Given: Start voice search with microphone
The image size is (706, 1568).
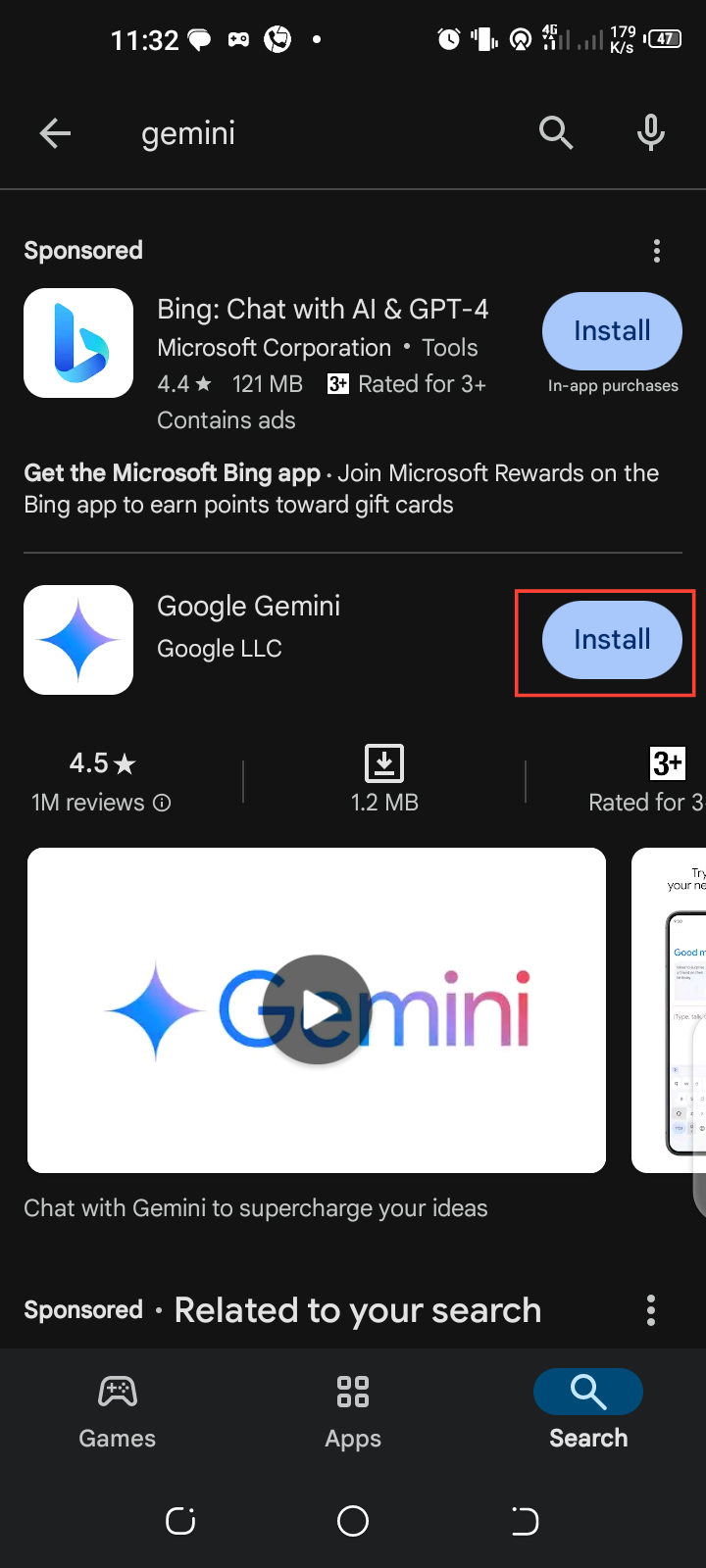Looking at the screenshot, I should pos(650,132).
